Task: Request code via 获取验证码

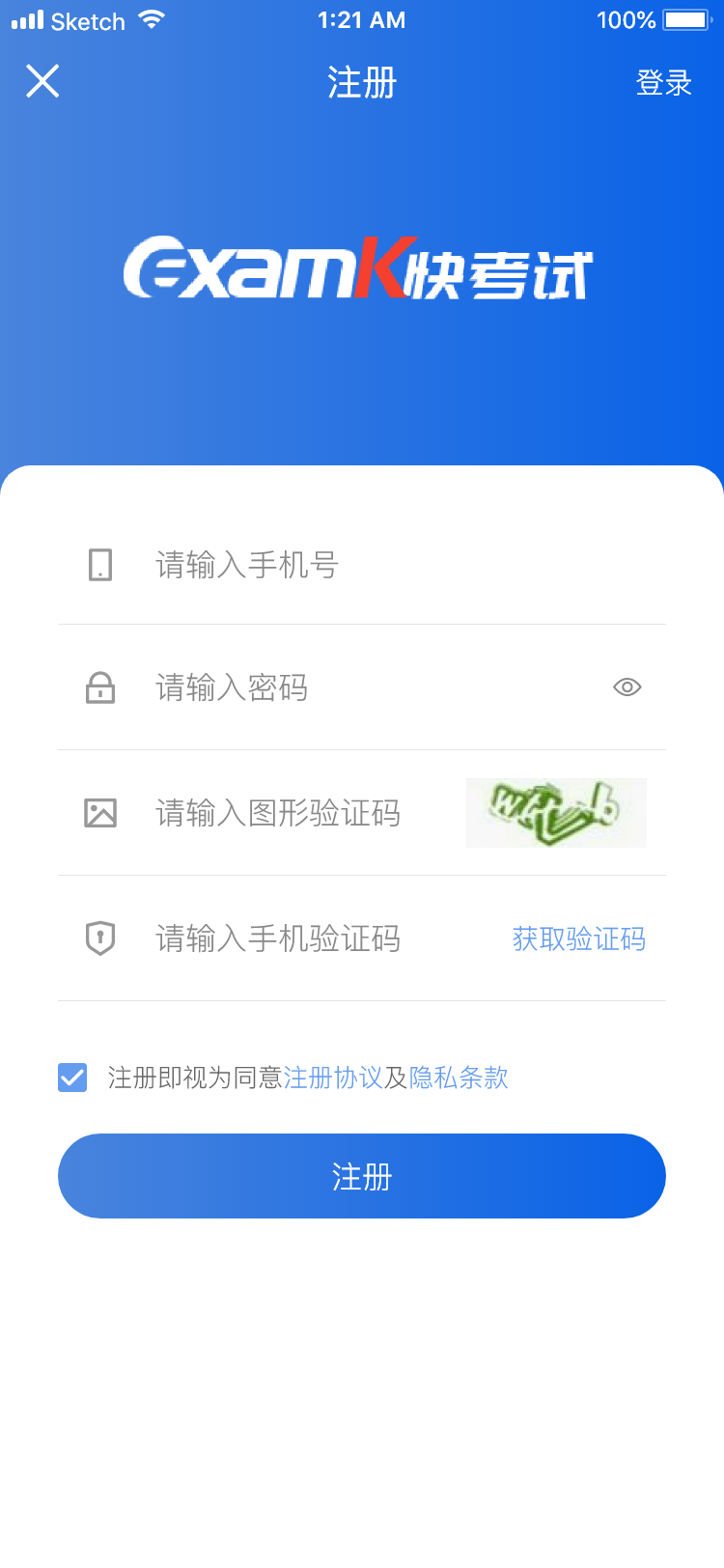Action: [579, 938]
